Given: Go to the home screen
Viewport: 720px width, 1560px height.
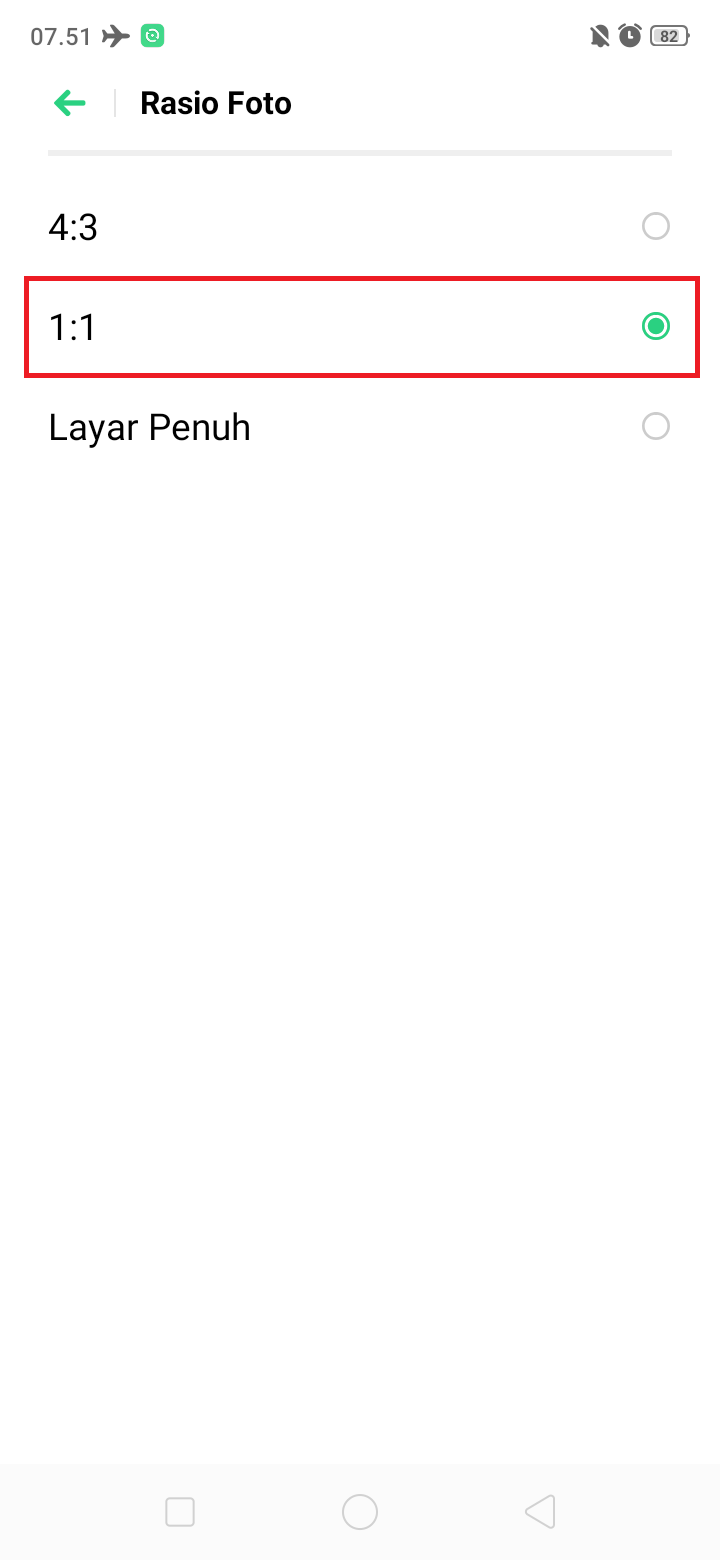Looking at the screenshot, I should (360, 1511).
